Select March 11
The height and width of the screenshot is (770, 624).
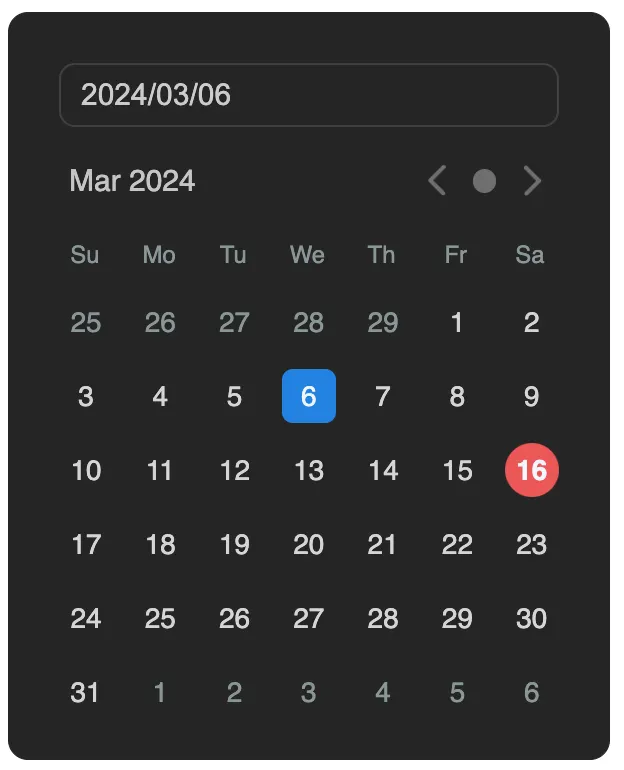160,470
